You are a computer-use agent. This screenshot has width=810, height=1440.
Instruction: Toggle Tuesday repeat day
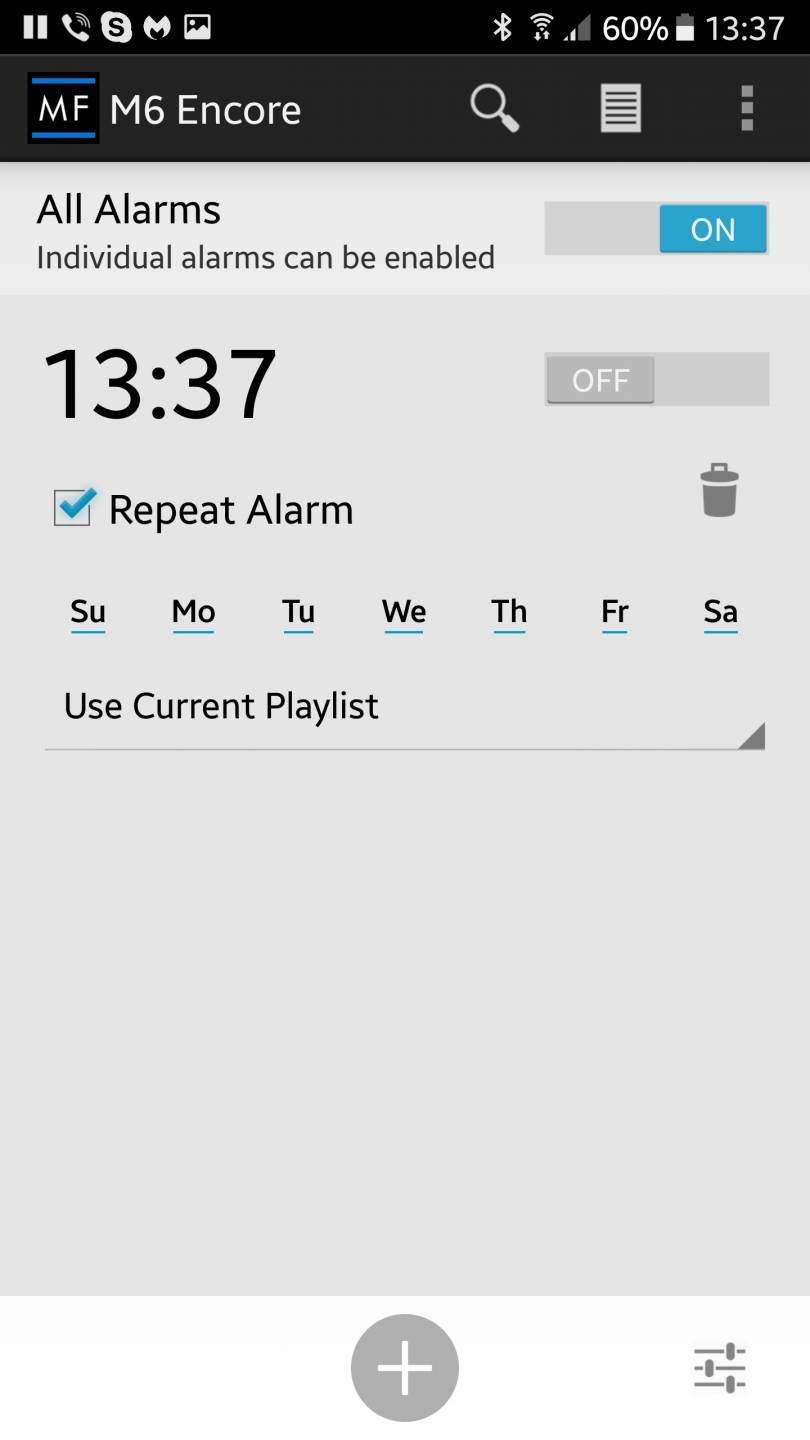coord(298,612)
